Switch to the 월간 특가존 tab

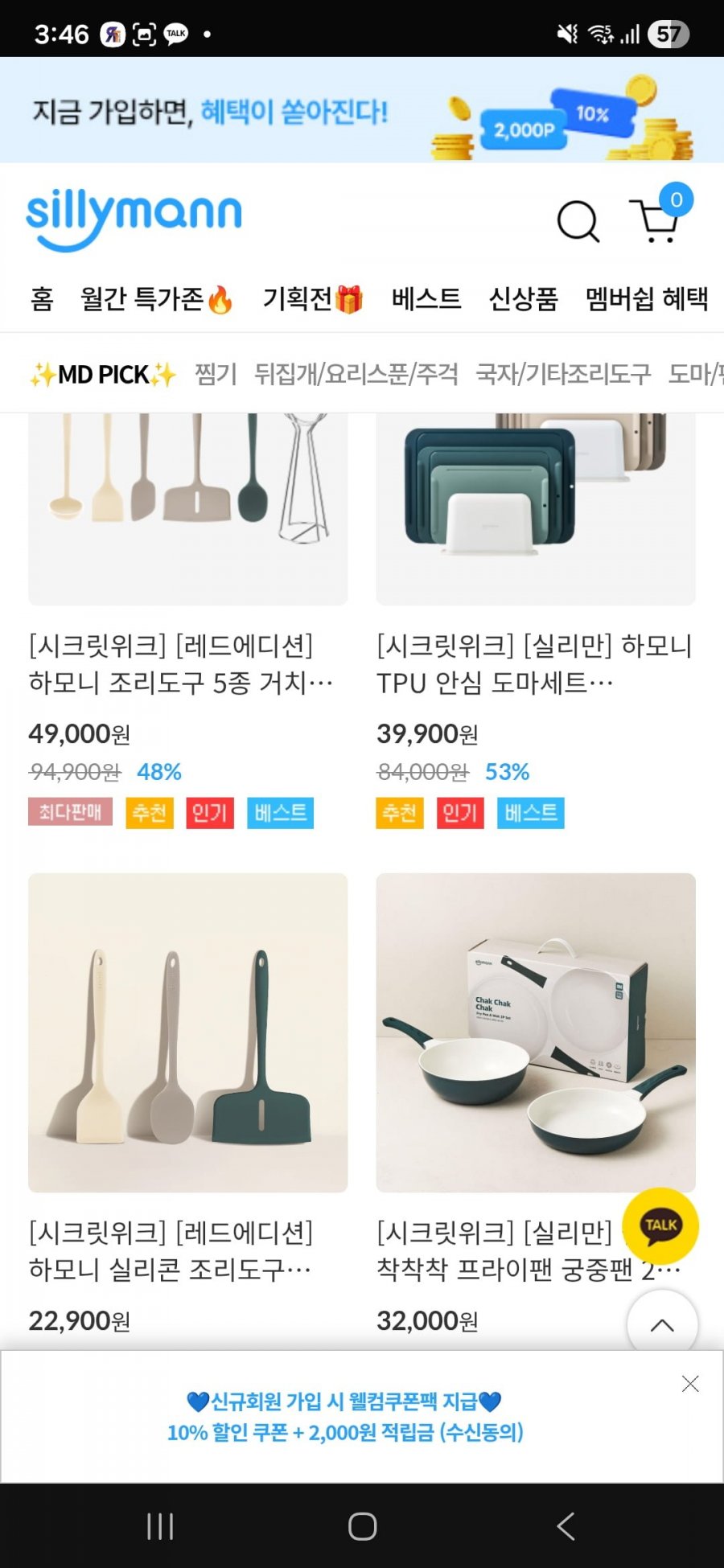(156, 299)
